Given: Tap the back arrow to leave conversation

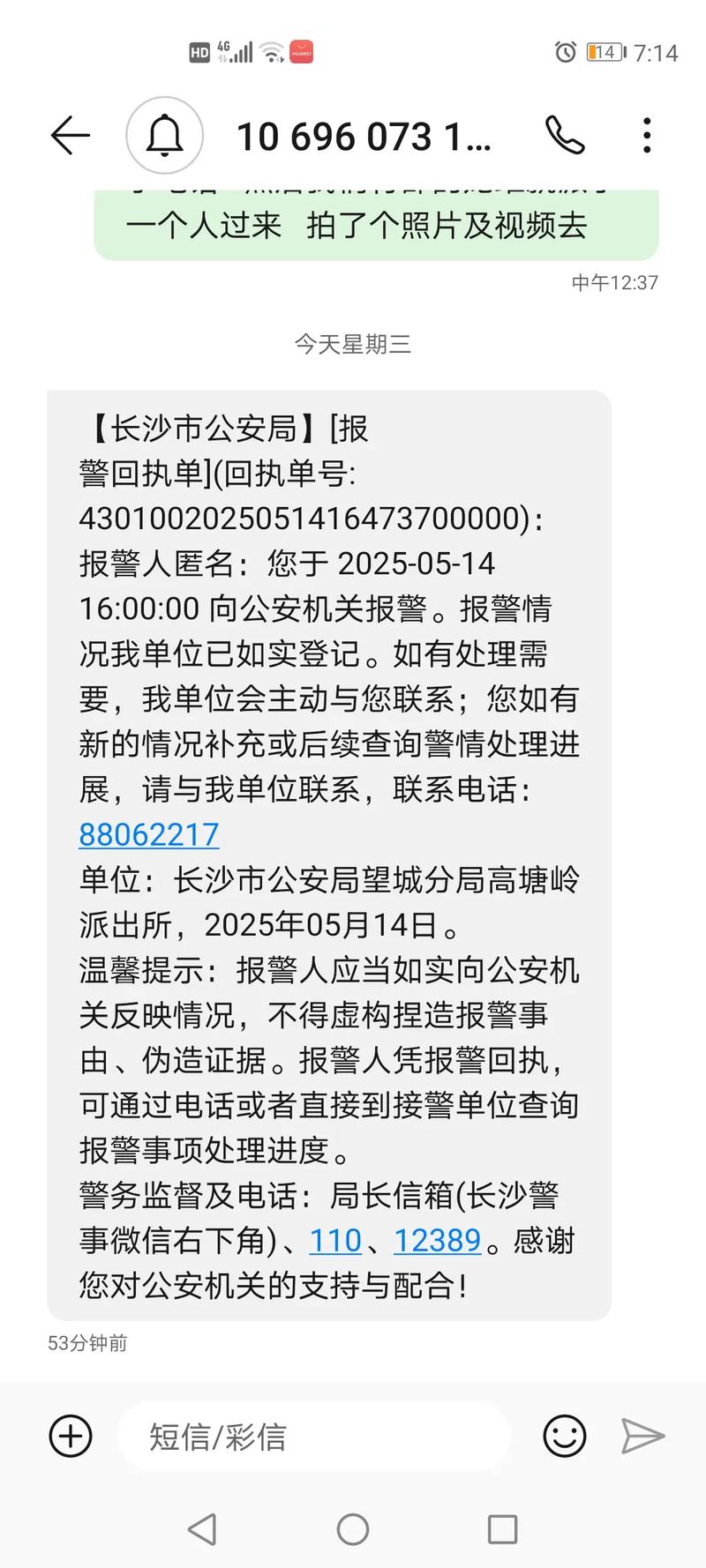Looking at the screenshot, I should pyautogui.click(x=70, y=136).
